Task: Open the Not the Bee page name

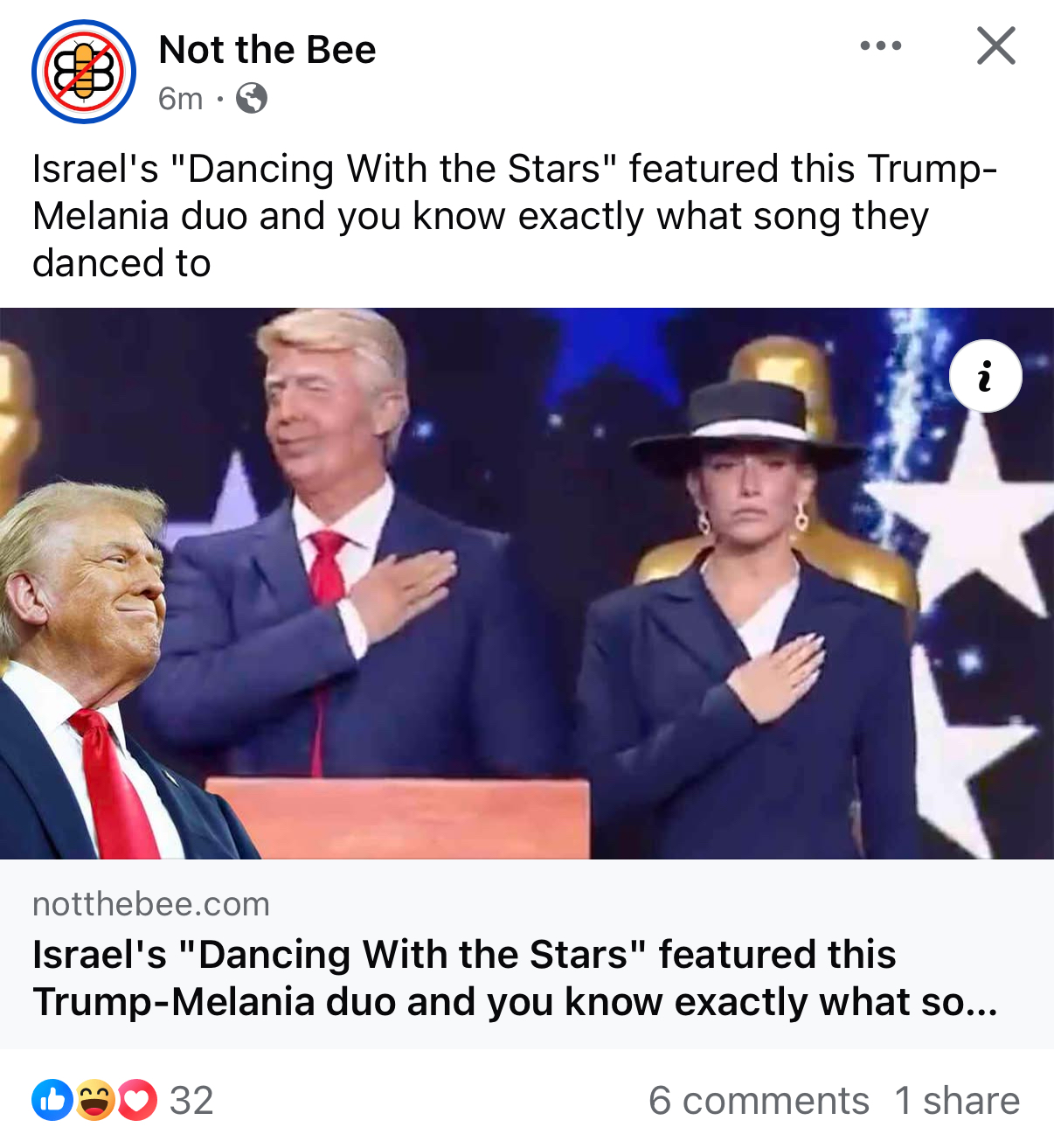Action: (x=267, y=50)
